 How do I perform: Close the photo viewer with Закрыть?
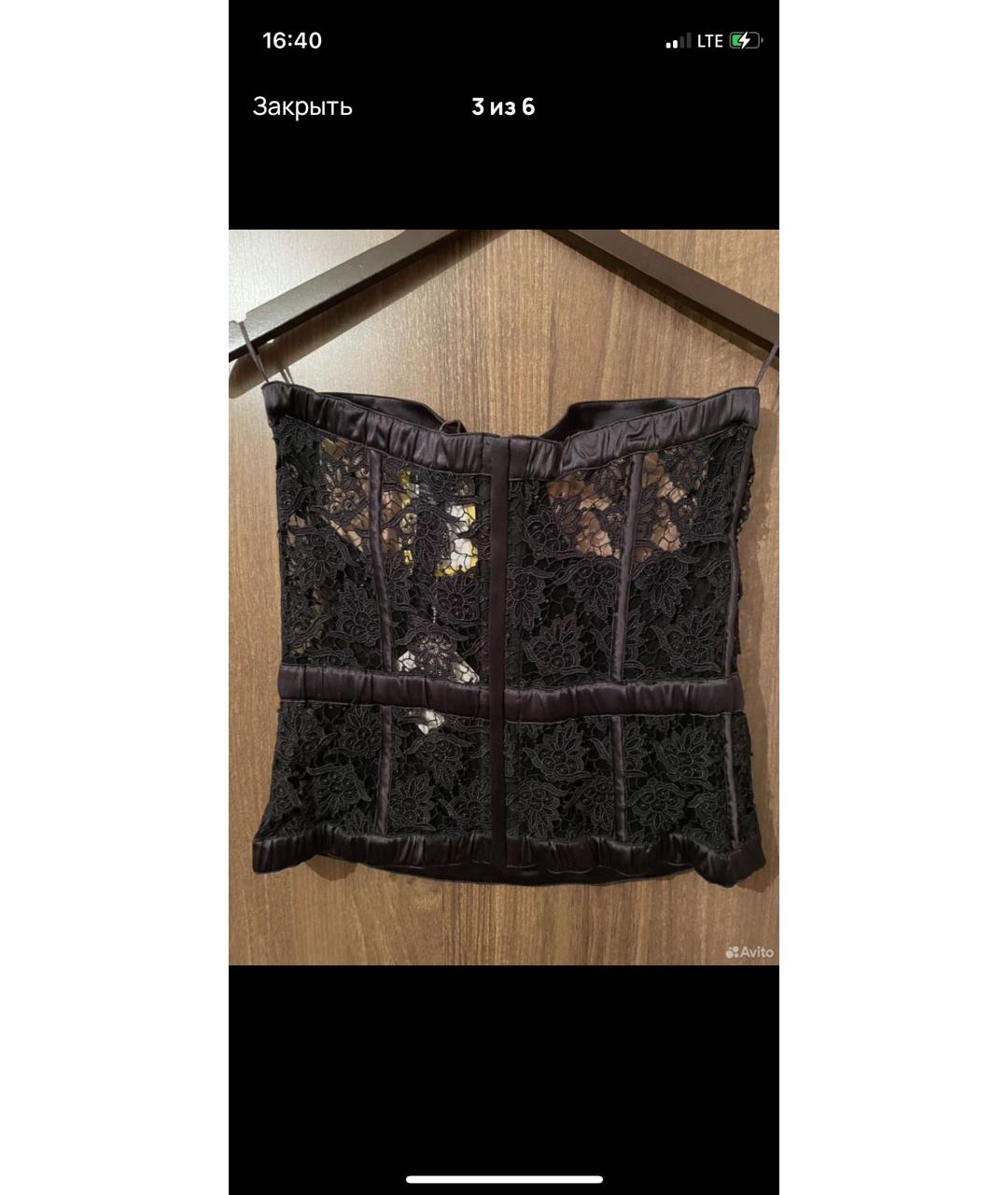(x=302, y=106)
